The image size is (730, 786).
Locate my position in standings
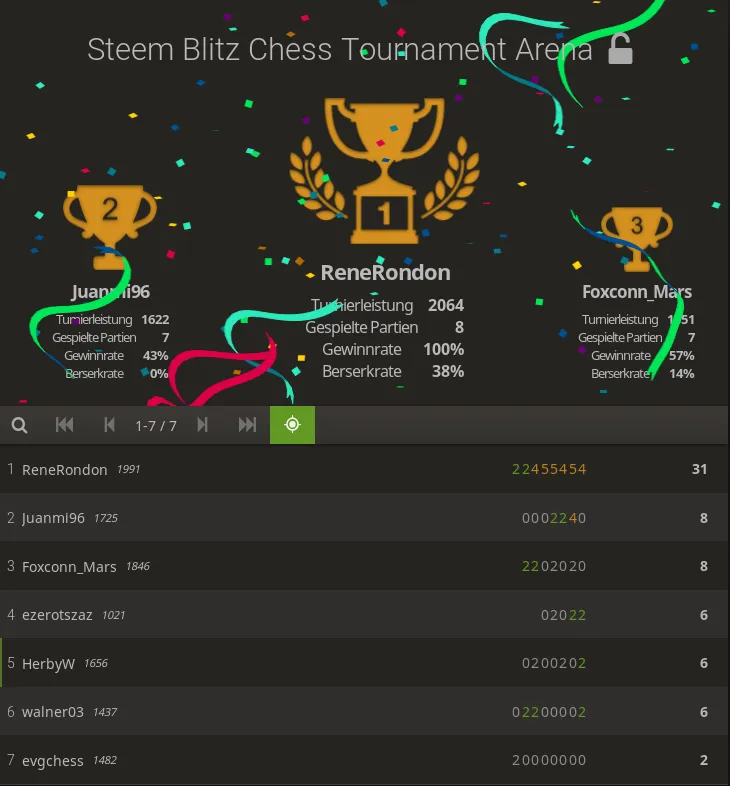(x=292, y=425)
